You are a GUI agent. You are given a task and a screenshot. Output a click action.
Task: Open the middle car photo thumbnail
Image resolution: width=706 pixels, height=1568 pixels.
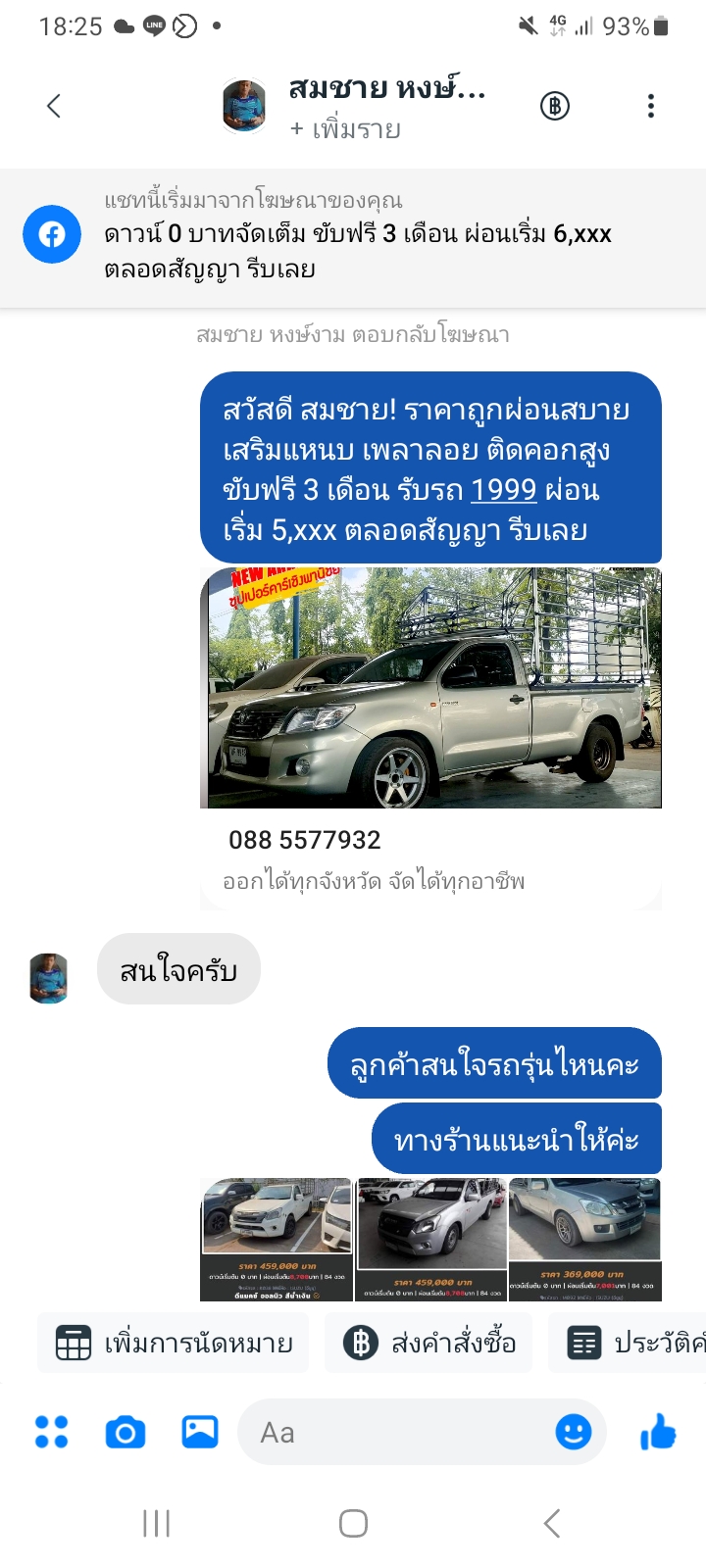pyautogui.click(x=430, y=1240)
